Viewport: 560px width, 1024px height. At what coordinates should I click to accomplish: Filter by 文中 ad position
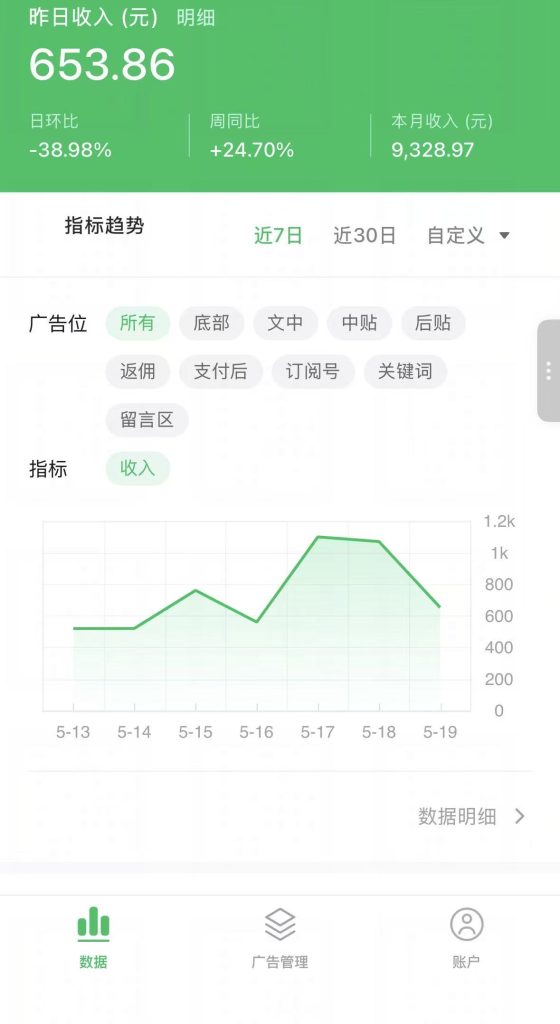[285, 323]
